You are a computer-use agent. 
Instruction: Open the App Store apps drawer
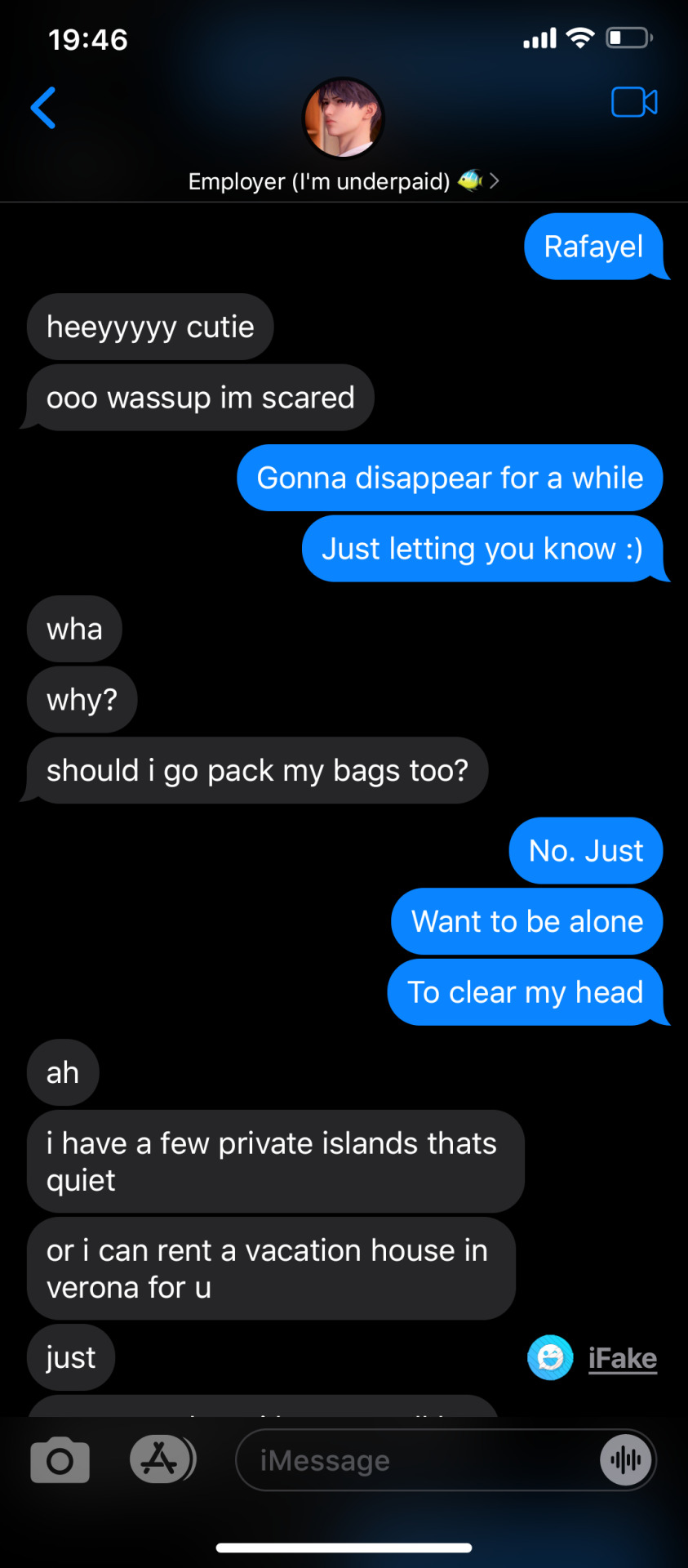click(162, 1459)
